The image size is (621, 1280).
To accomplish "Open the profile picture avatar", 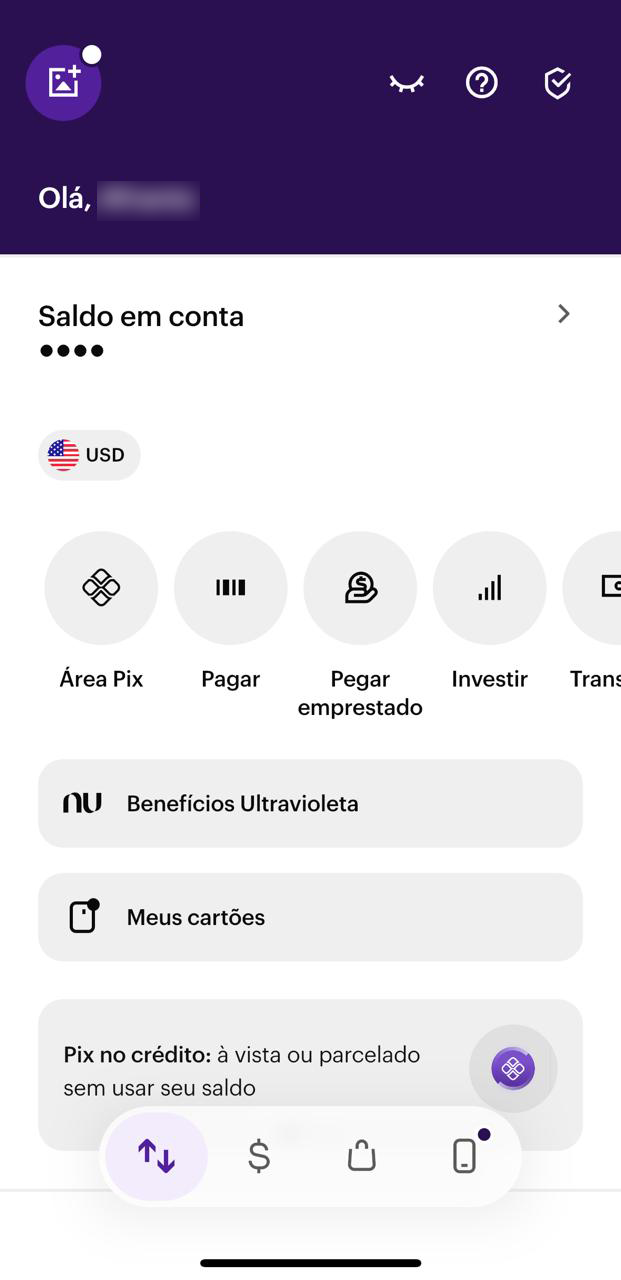I will (63, 83).
